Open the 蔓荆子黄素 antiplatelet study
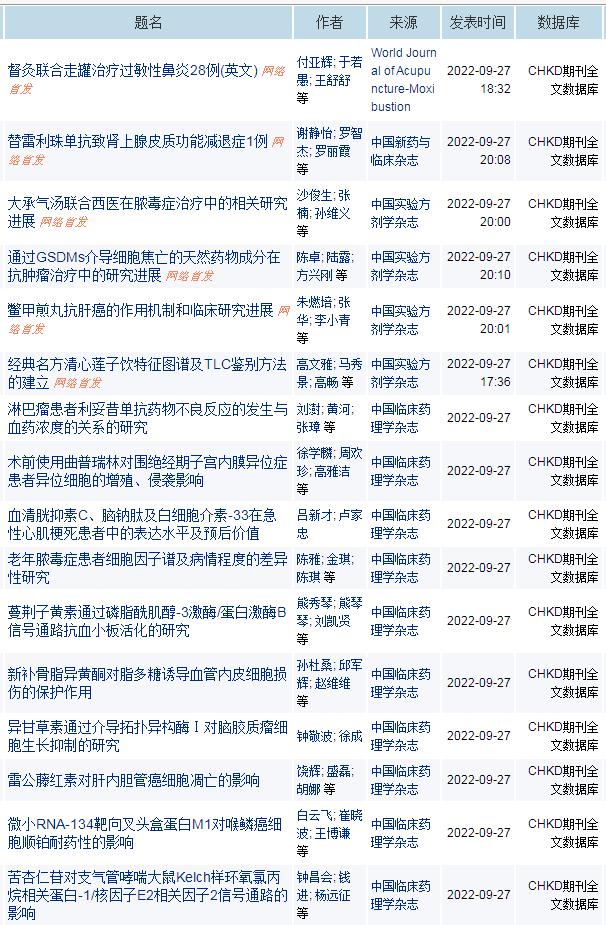 click(x=147, y=620)
